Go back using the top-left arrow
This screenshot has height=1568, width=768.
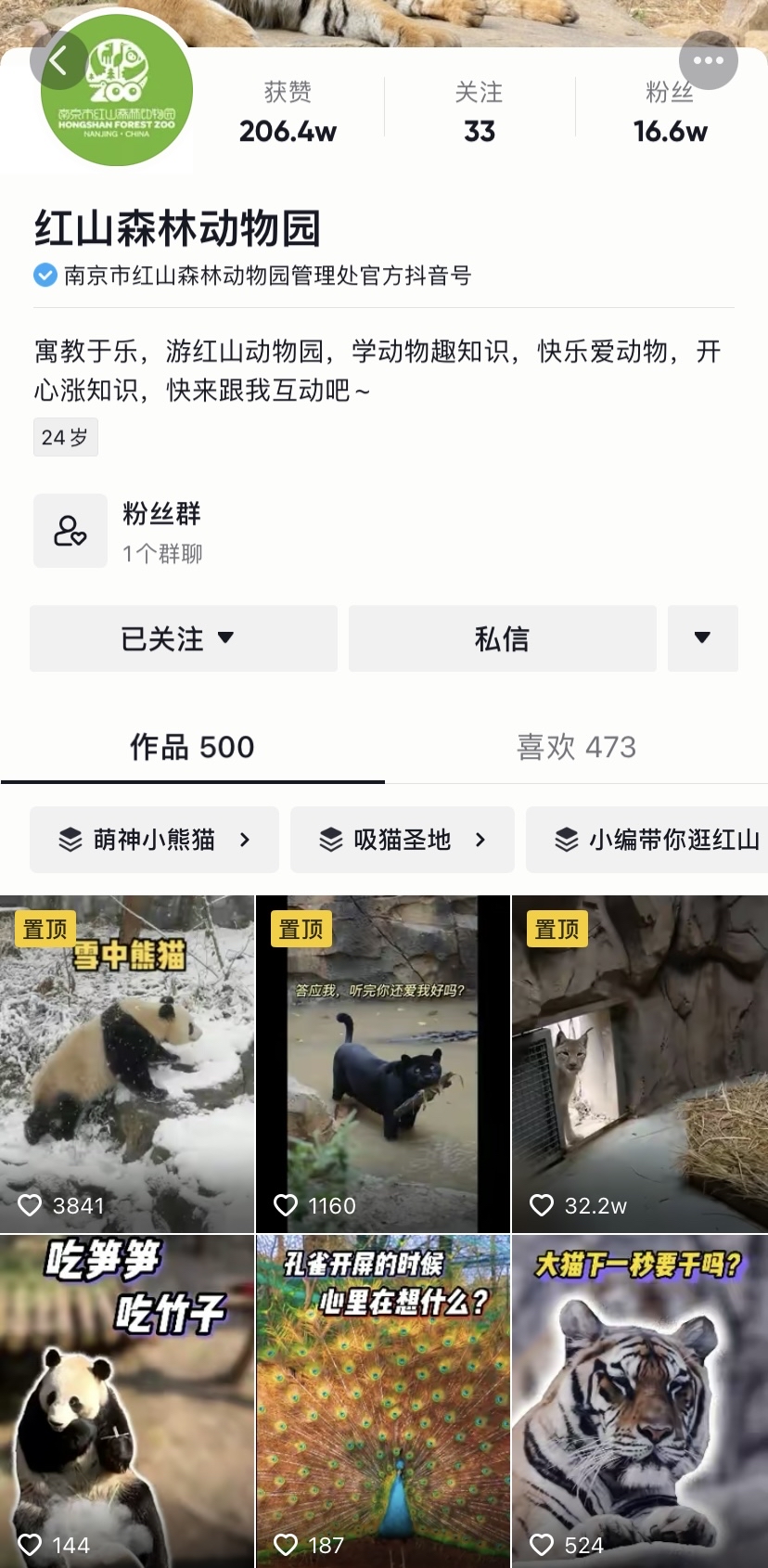[58, 61]
